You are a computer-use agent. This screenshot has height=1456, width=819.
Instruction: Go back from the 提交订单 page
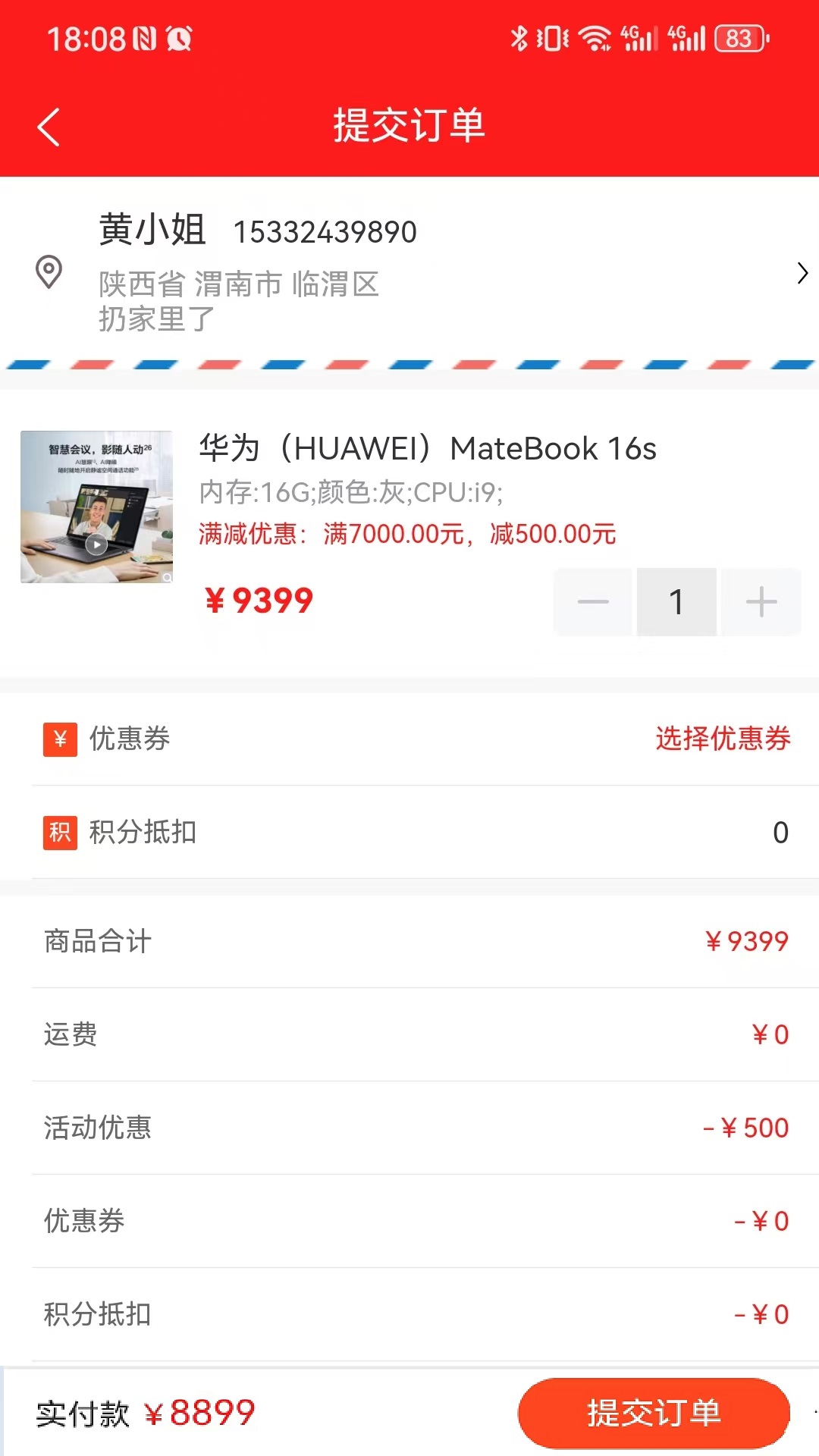pyautogui.click(x=49, y=127)
